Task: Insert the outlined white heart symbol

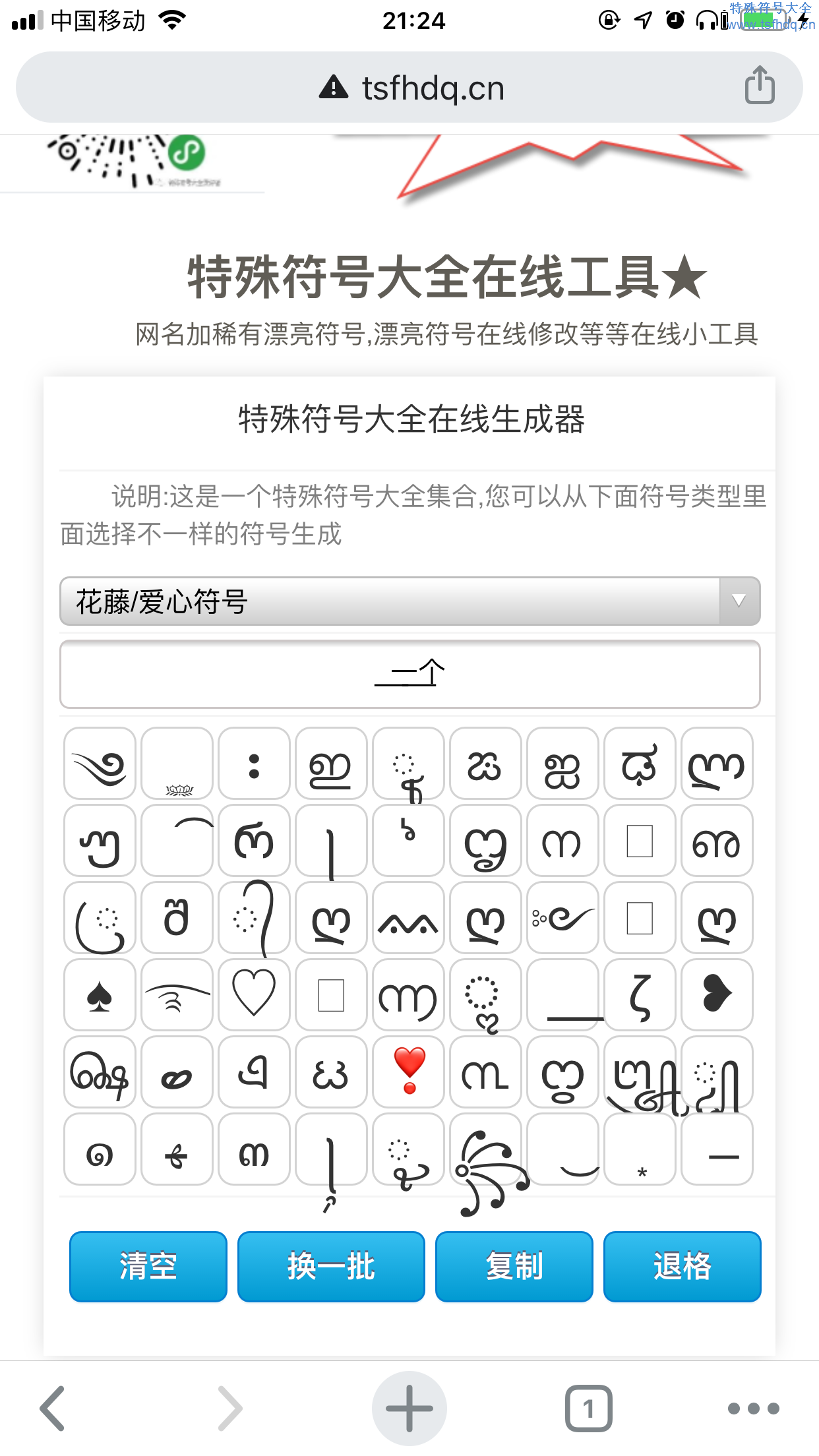Action: pos(254,994)
